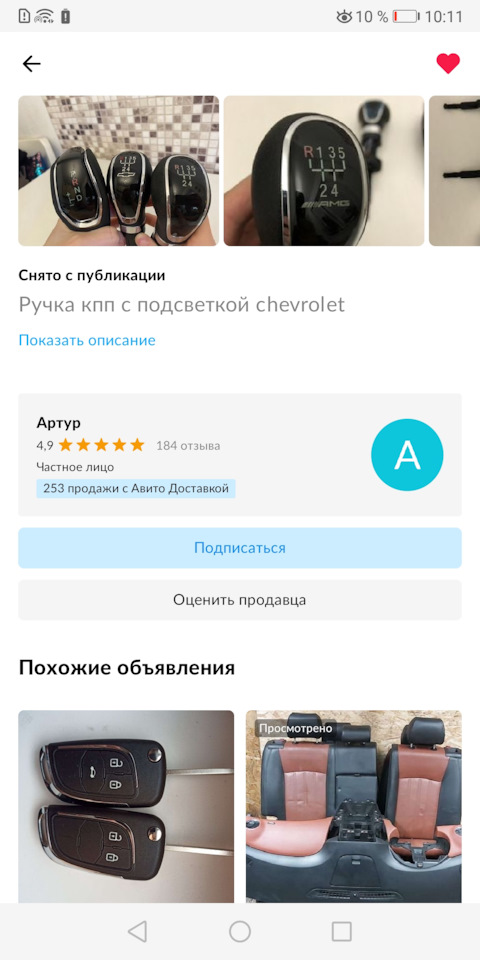Open recent apps from navigation bar
Screen dimensions: 480x960
[x=342, y=931]
